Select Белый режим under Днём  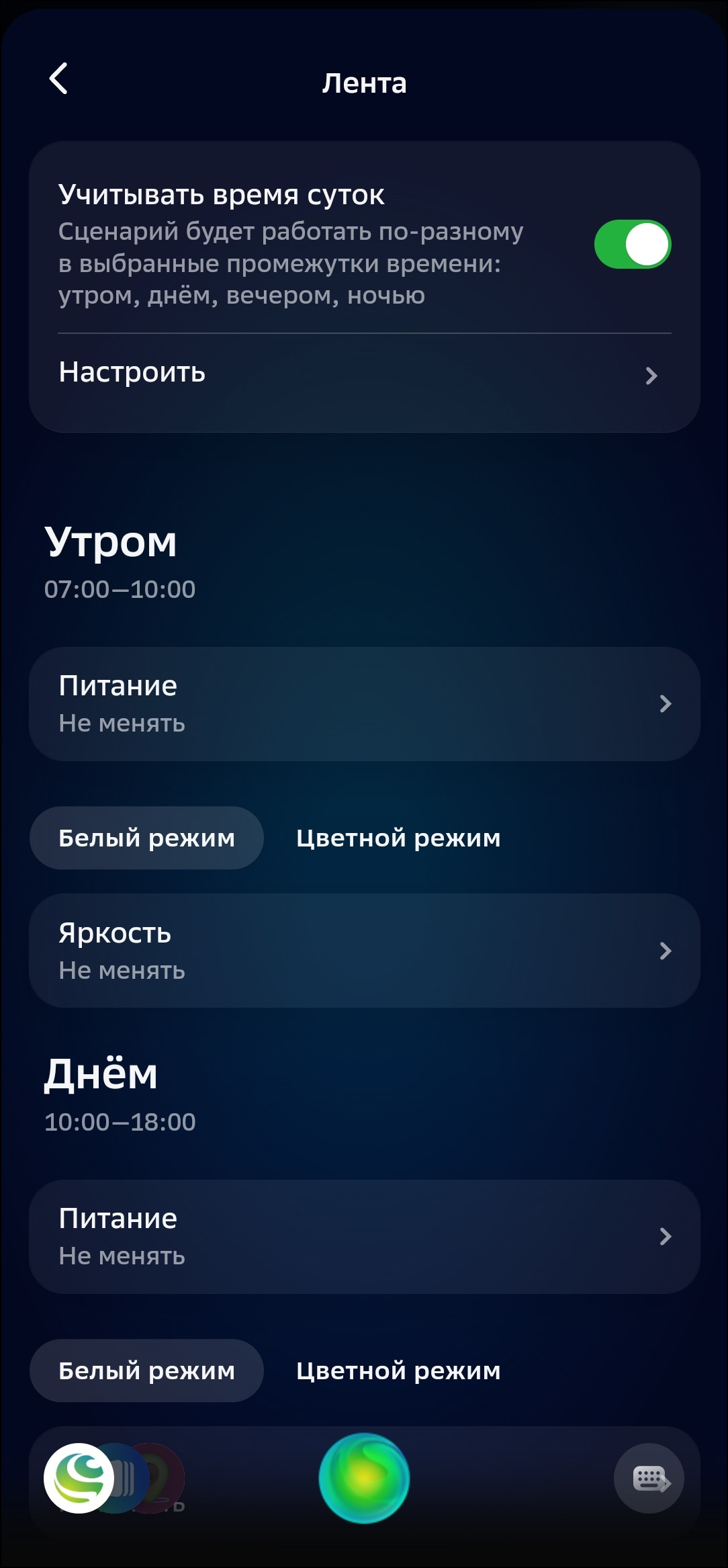(146, 1370)
